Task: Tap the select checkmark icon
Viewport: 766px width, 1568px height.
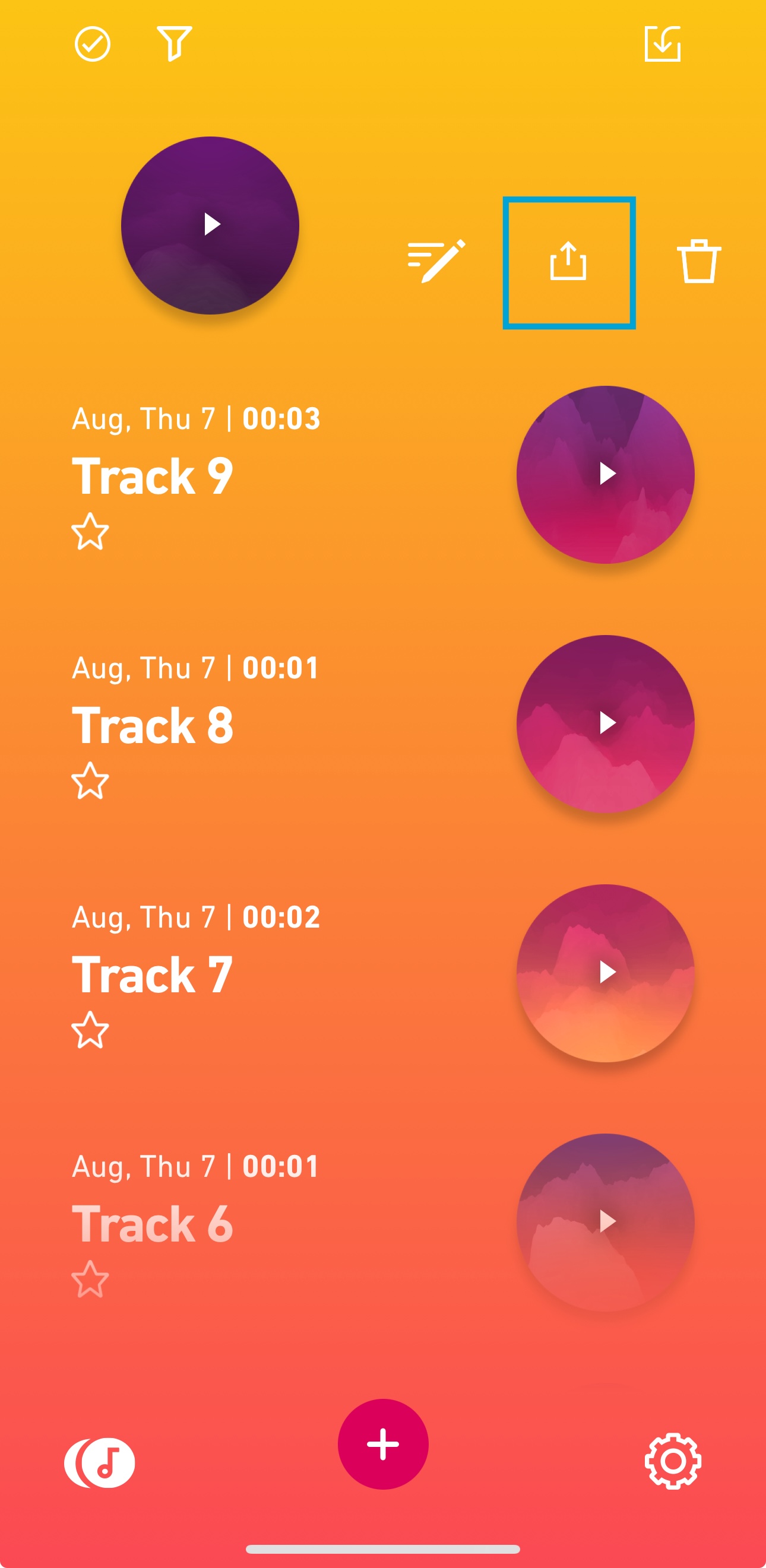Action: [92, 44]
